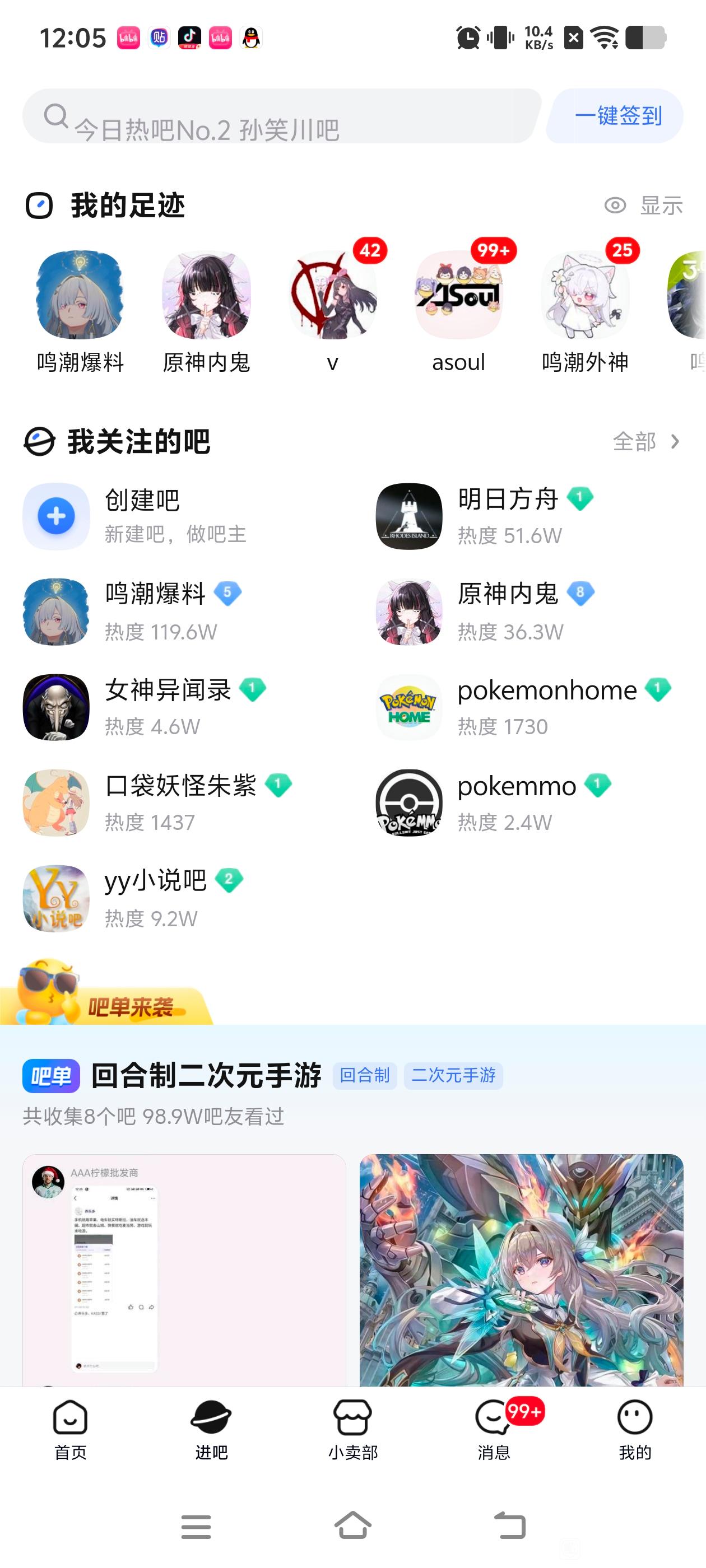This screenshot has height=1568, width=706.
Task: Open 明日方舟 bar
Action: click(508, 516)
